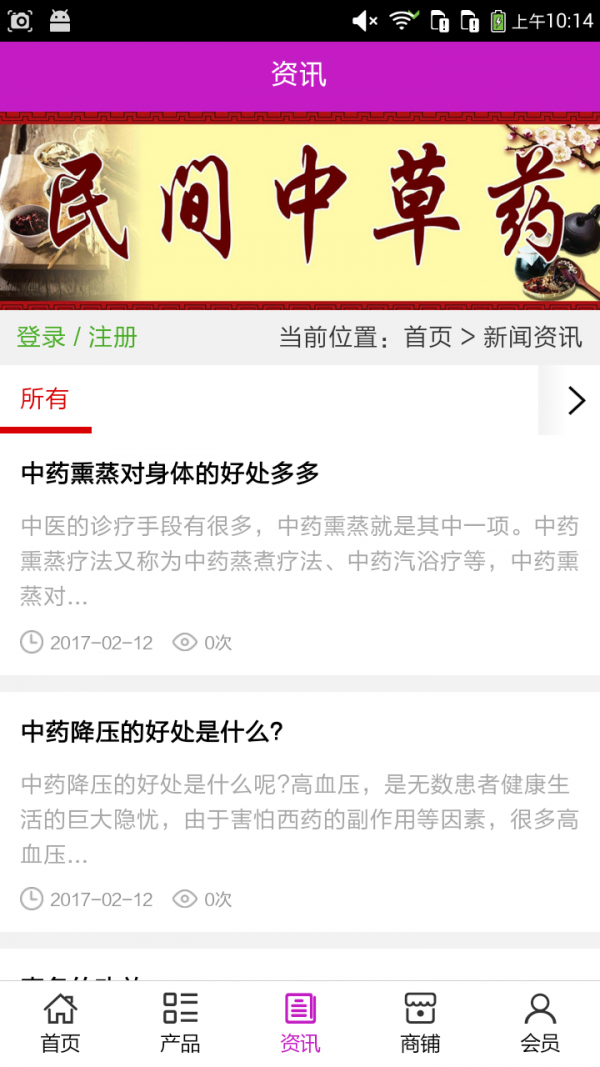The image size is (600, 1067).
Task: Select the 所有 category tab
Action: point(45,400)
